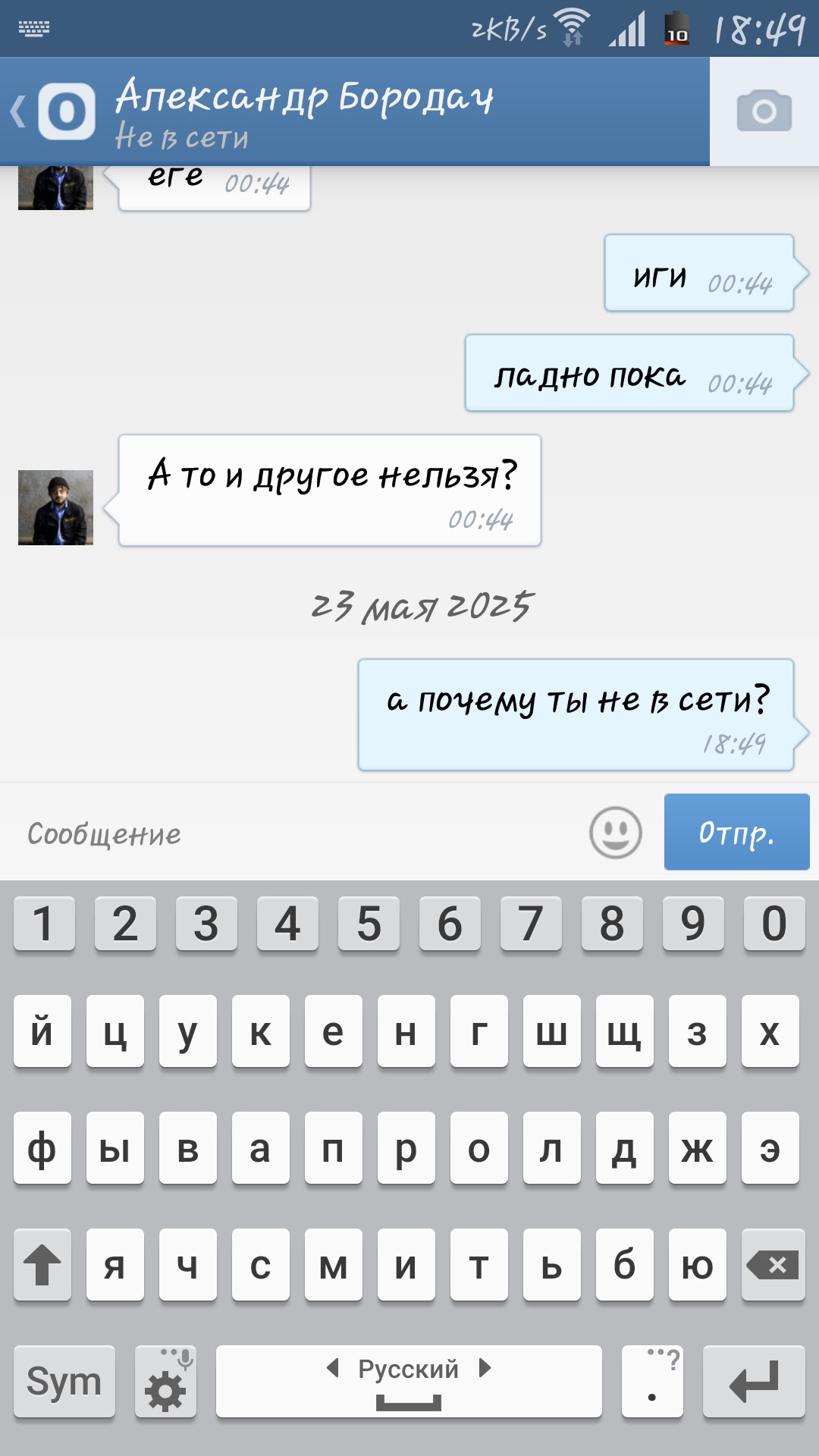Open keyboard settings gear key
Screen dimensions: 819x1456
[165, 1382]
